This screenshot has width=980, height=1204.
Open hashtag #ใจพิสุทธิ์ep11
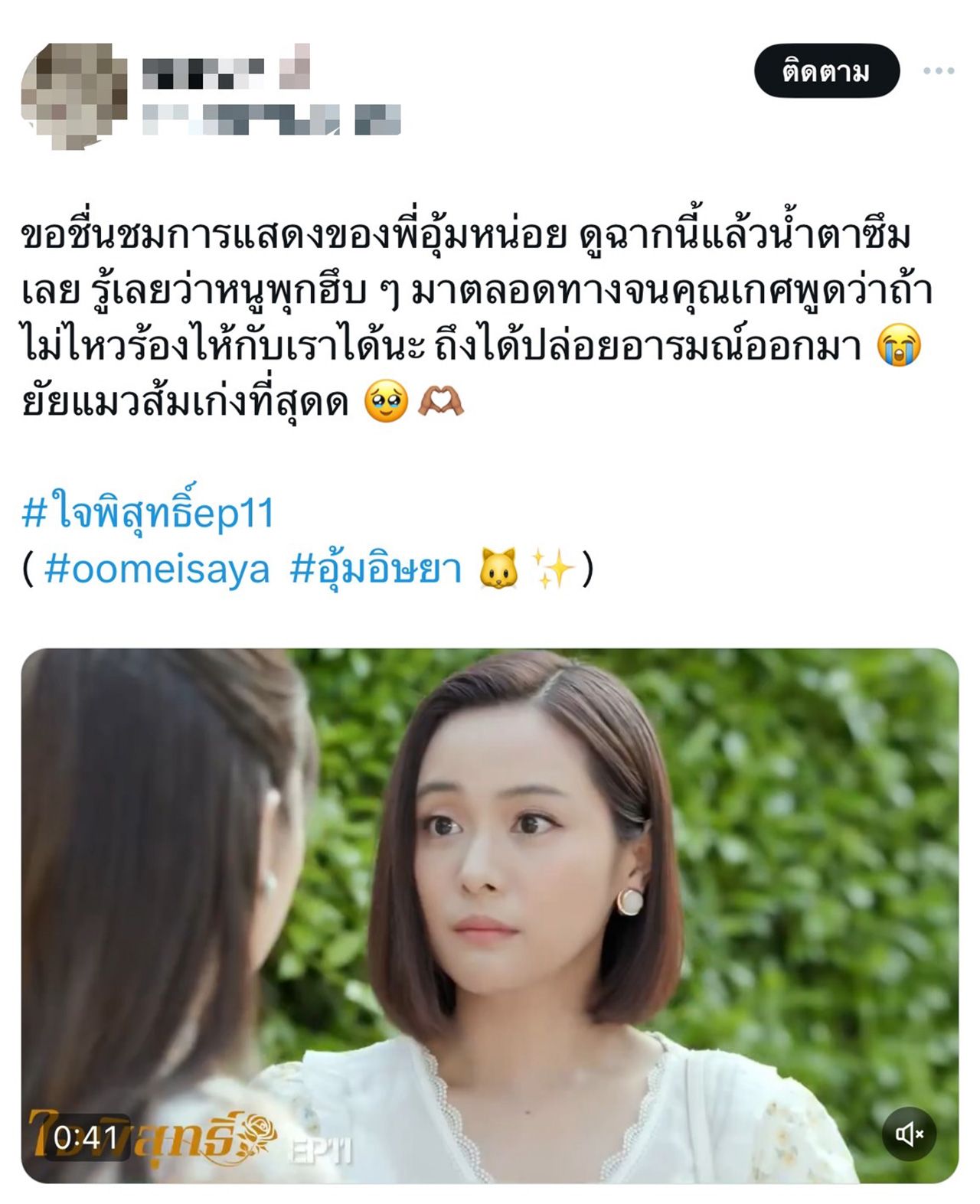148,513
